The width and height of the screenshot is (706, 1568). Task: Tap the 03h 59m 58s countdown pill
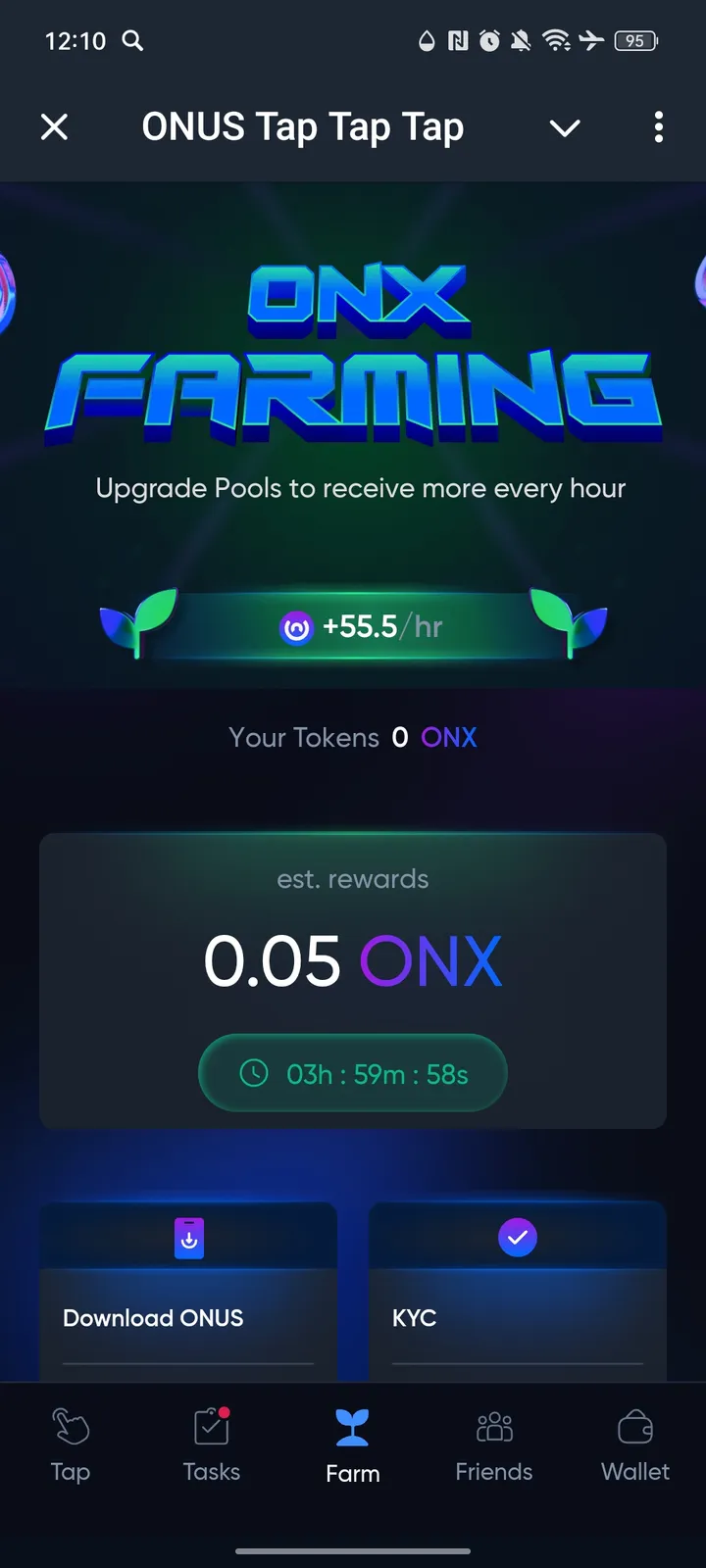(x=353, y=1073)
